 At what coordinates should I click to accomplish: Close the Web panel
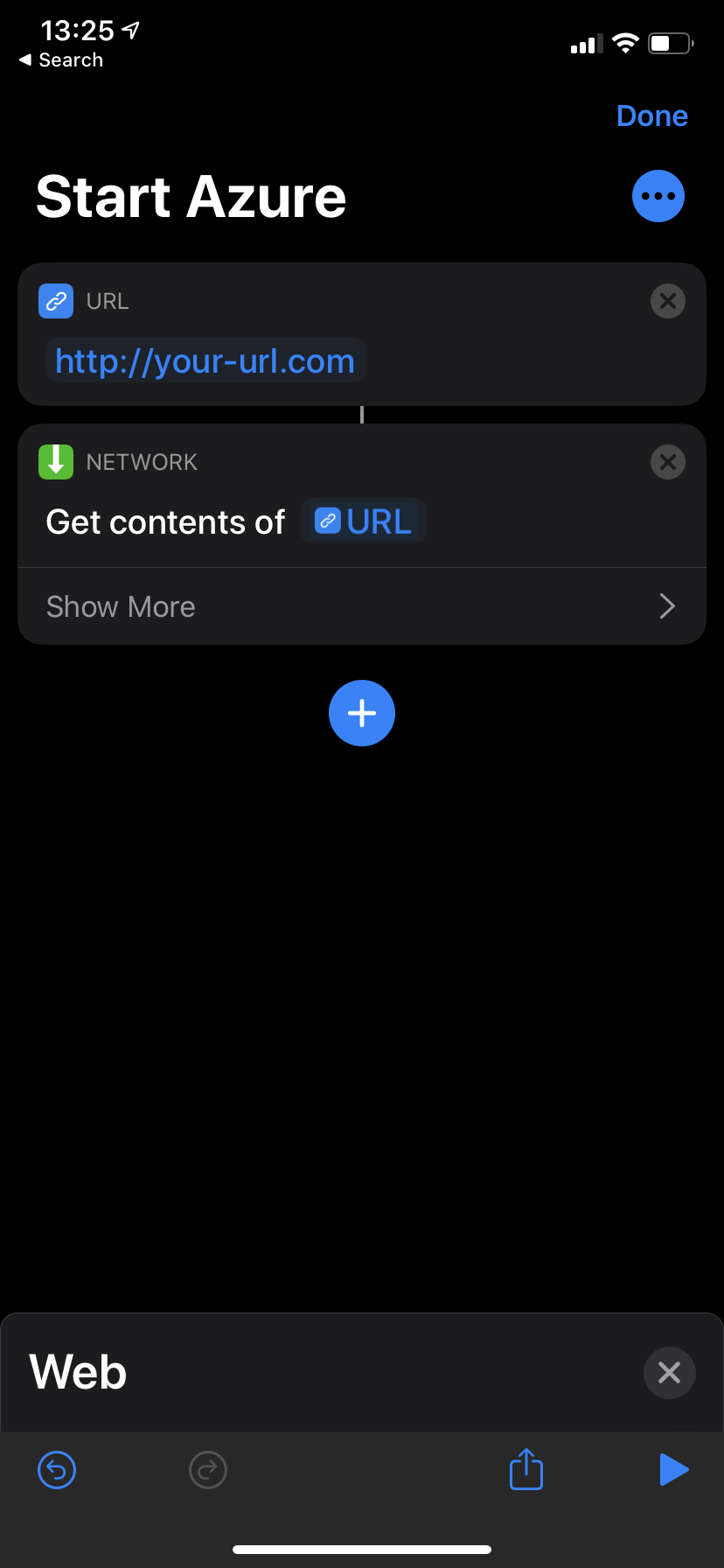pos(669,1372)
